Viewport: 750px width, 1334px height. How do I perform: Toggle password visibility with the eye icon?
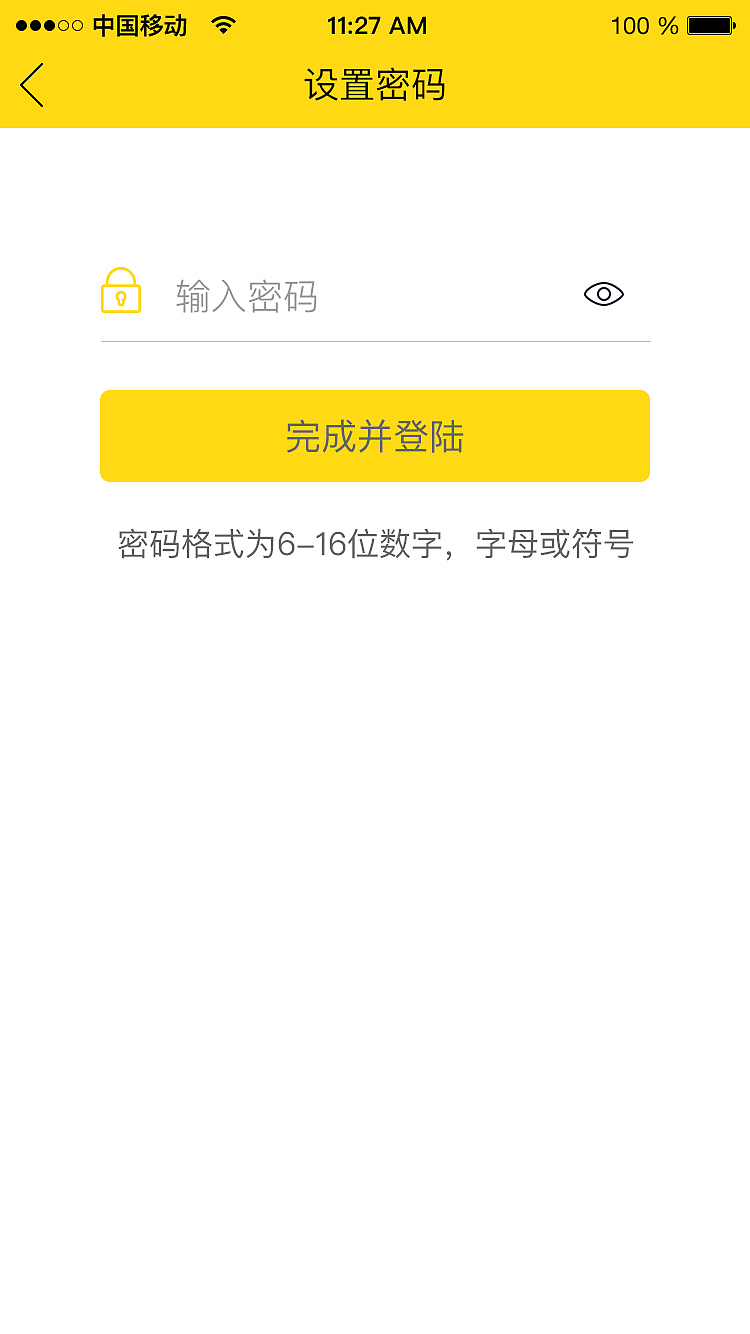tap(602, 294)
